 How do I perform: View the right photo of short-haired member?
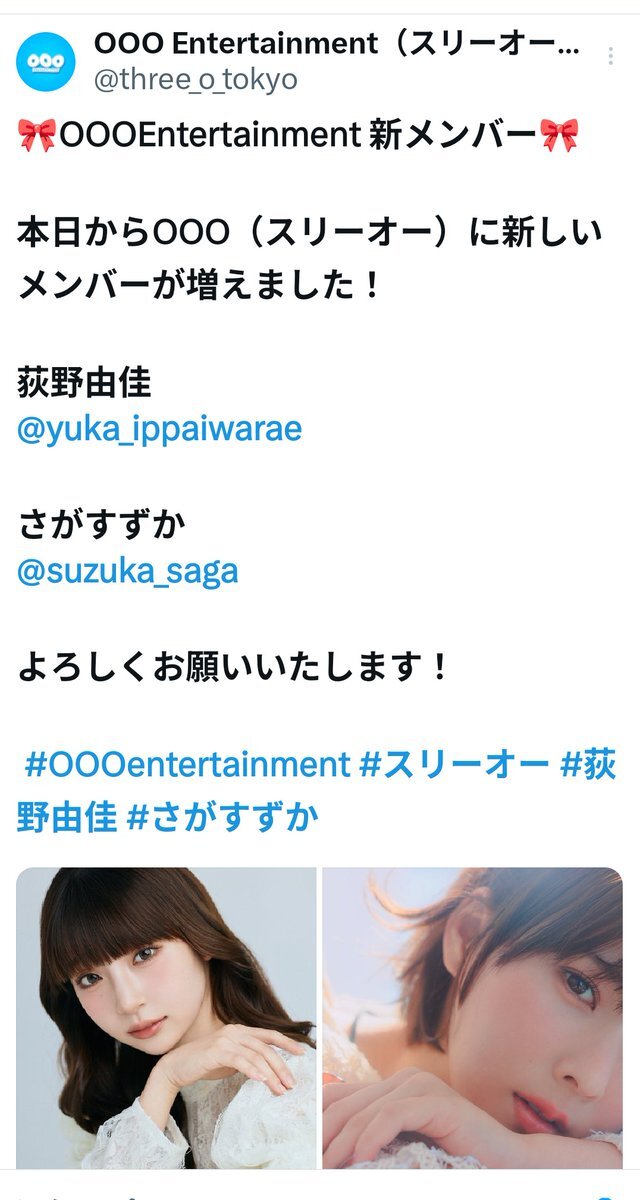[x=473, y=1018]
